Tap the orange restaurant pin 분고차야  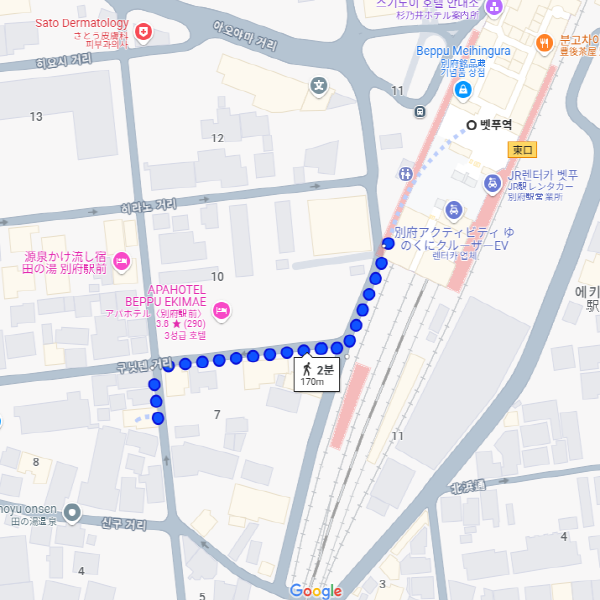point(544,42)
